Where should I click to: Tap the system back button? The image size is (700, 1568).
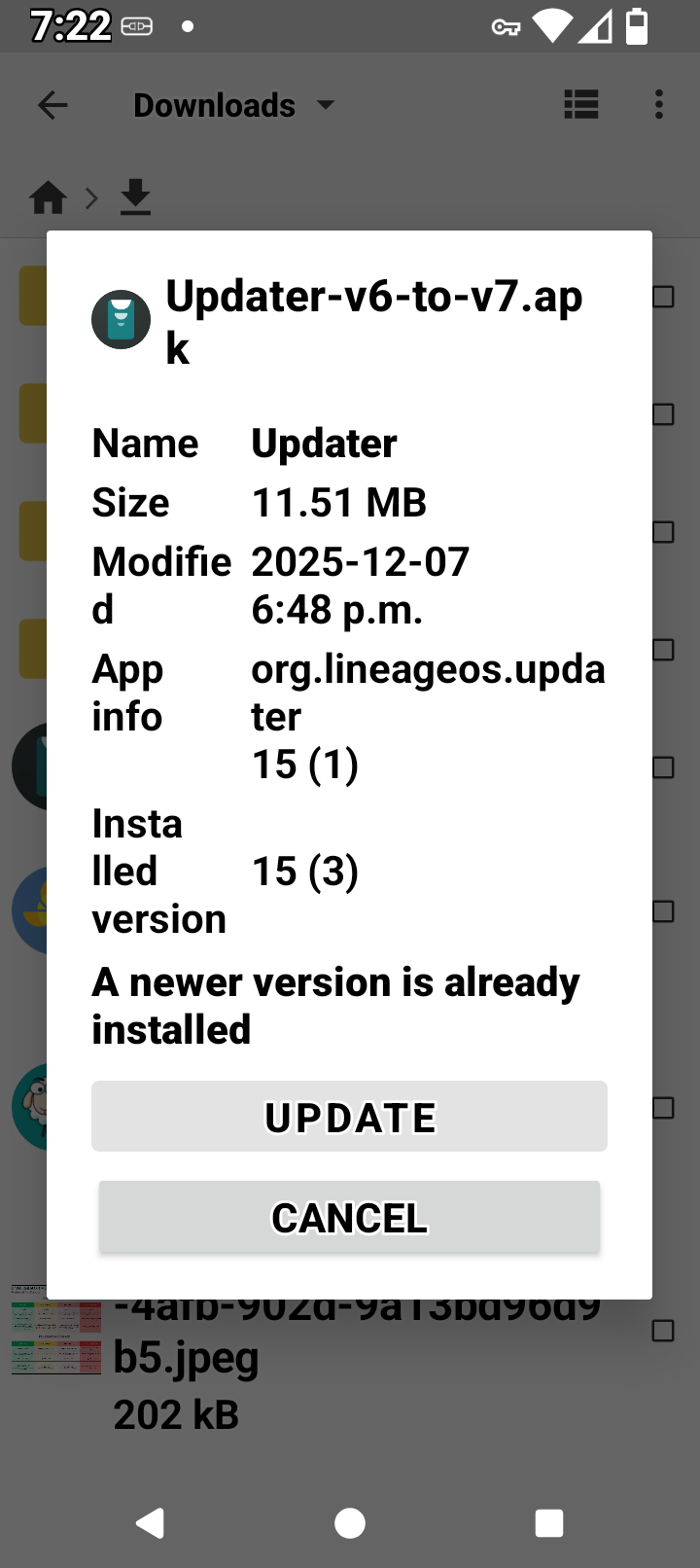pyautogui.click(x=150, y=1523)
